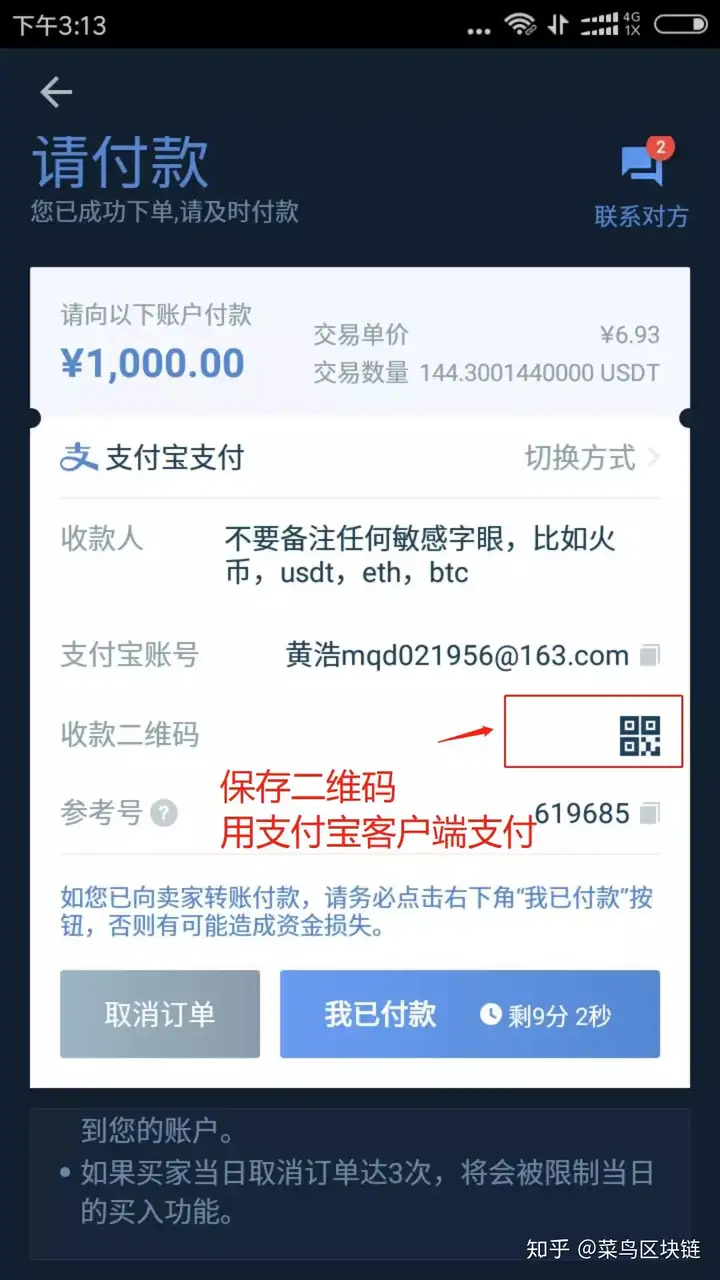Copy the 支付宝账号 account
The width and height of the screenshot is (720, 1280).
(650, 656)
